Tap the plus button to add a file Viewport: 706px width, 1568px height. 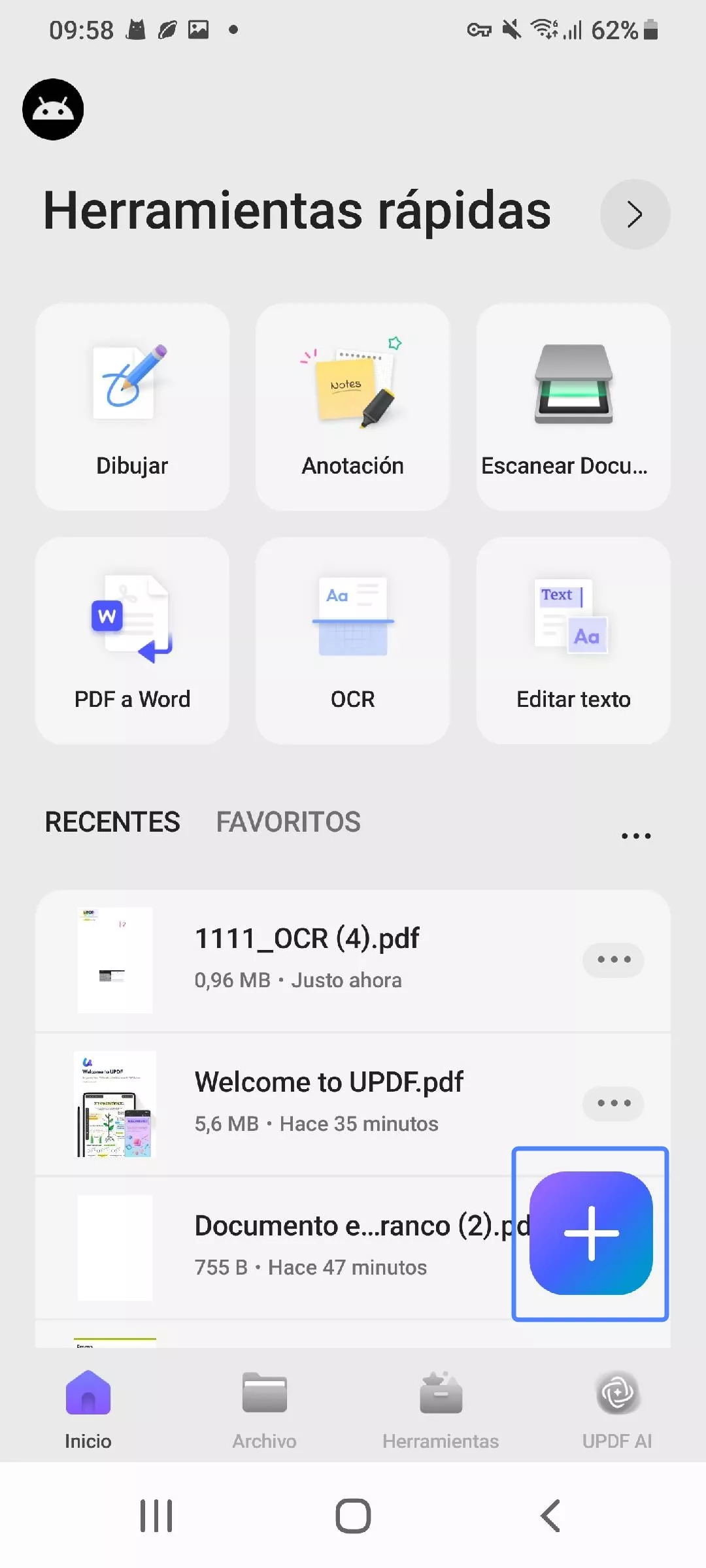pyautogui.click(x=591, y=1233)
